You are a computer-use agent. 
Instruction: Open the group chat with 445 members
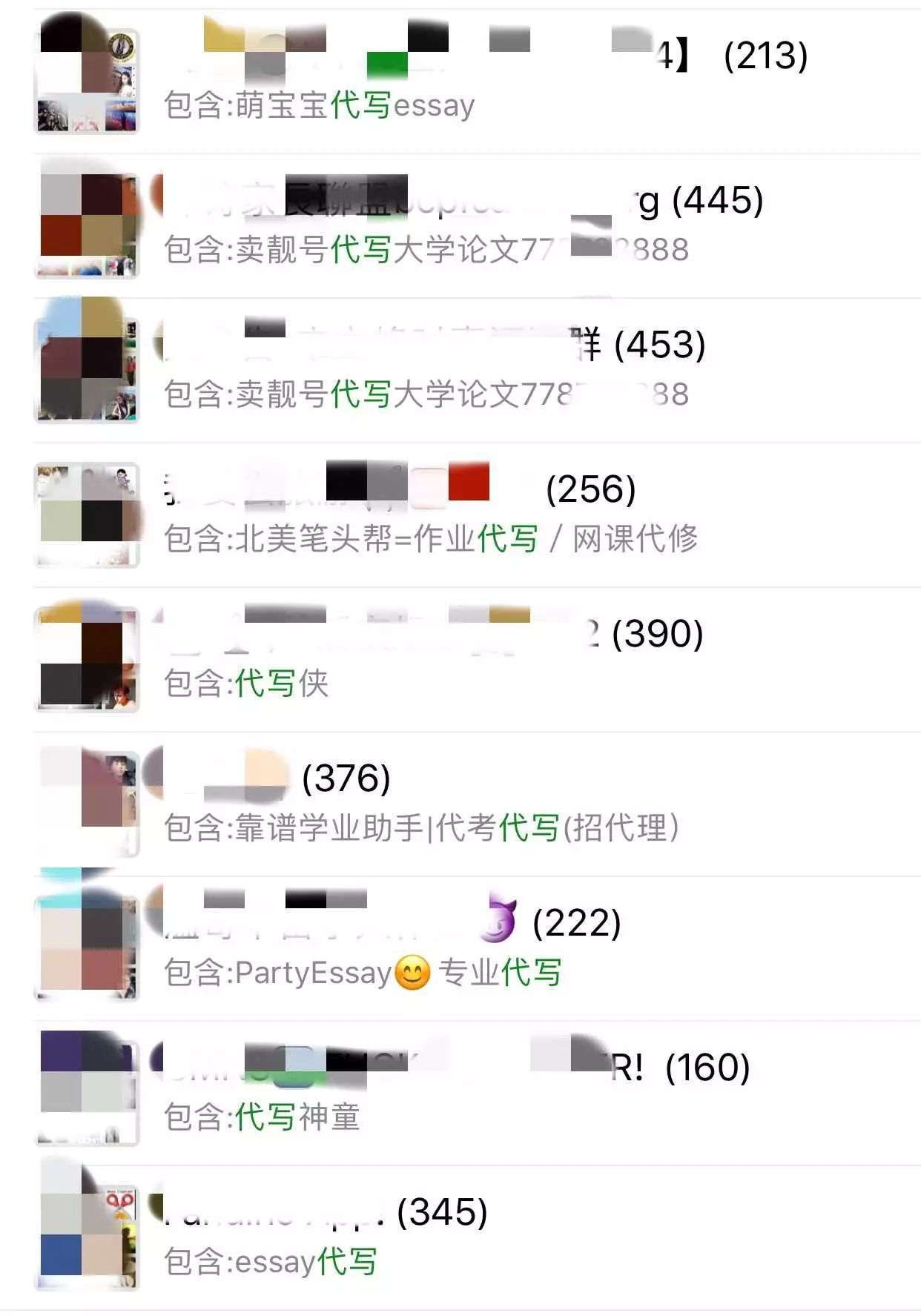[x=475, y=225]
